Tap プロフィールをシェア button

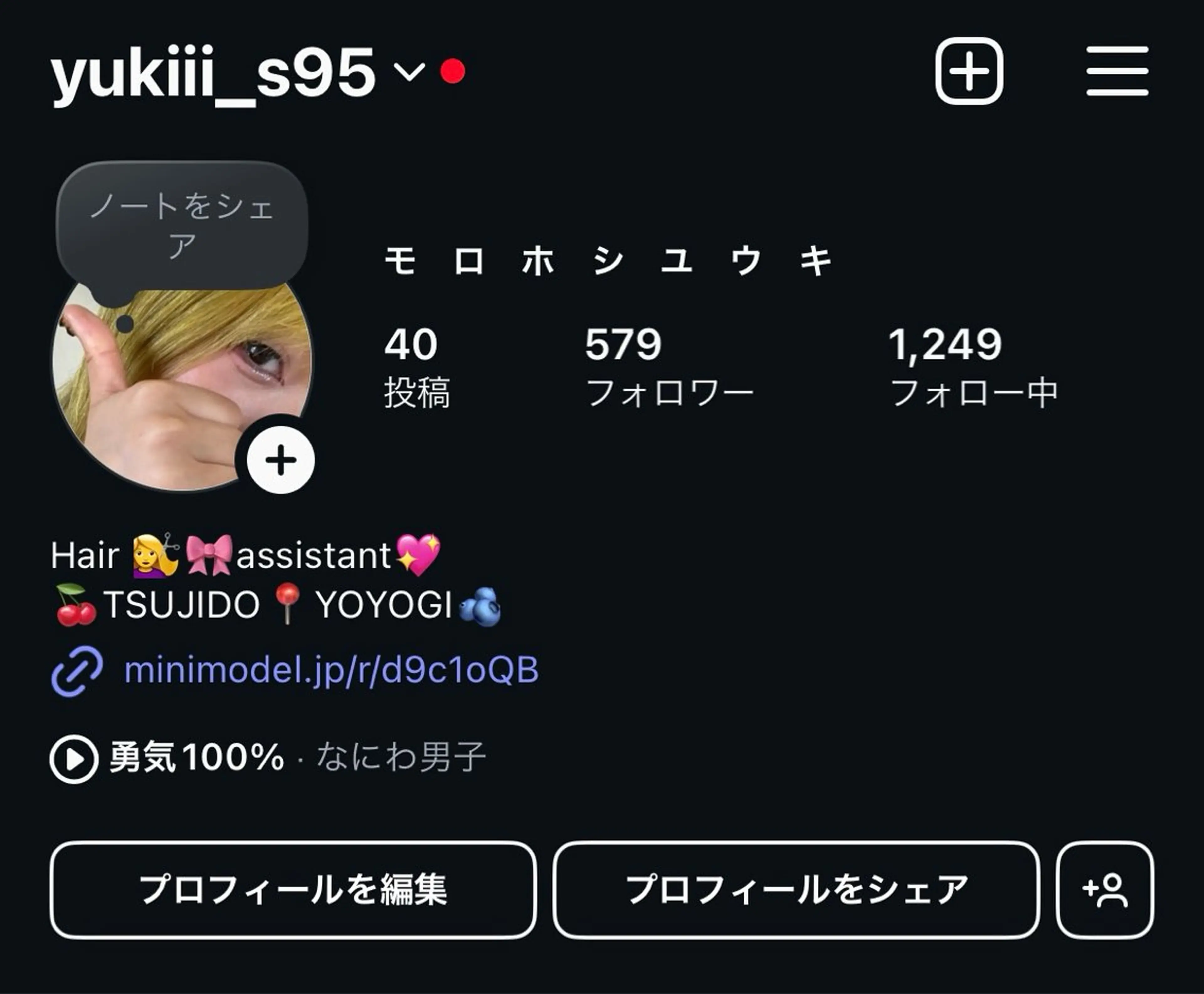point(795,890)
